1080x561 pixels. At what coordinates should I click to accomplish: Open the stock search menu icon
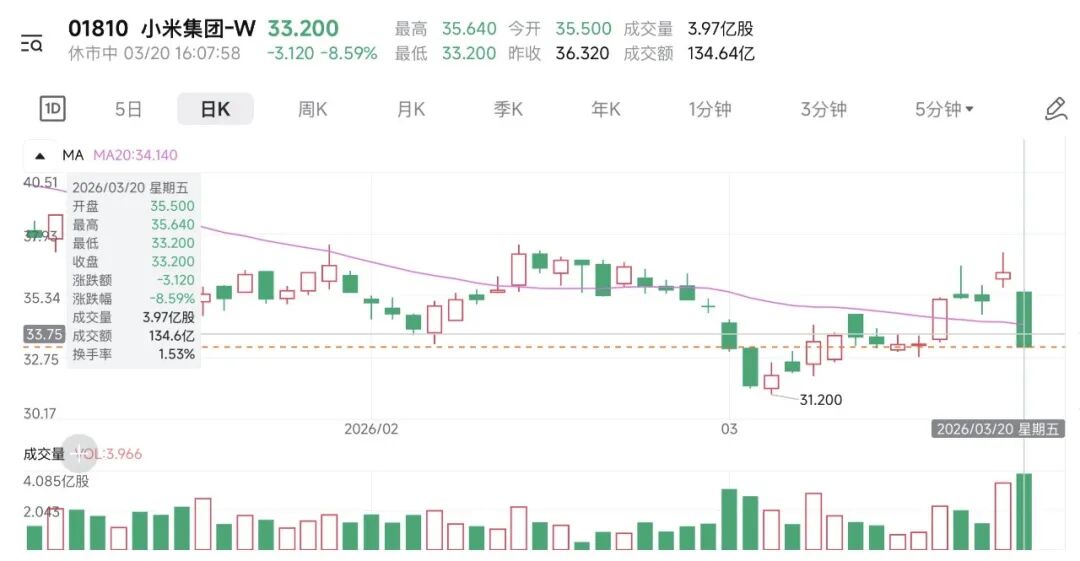click(32, 43)
